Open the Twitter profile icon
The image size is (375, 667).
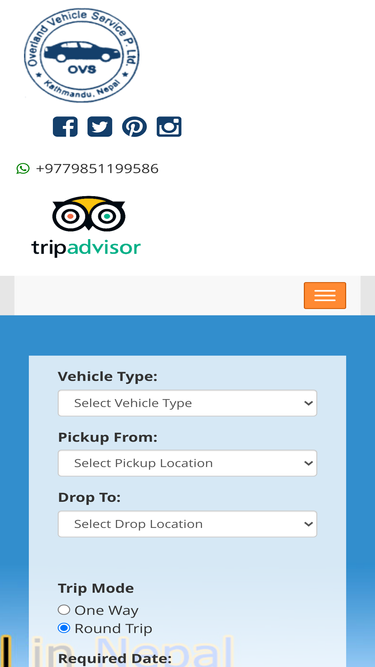coord(100,127)
